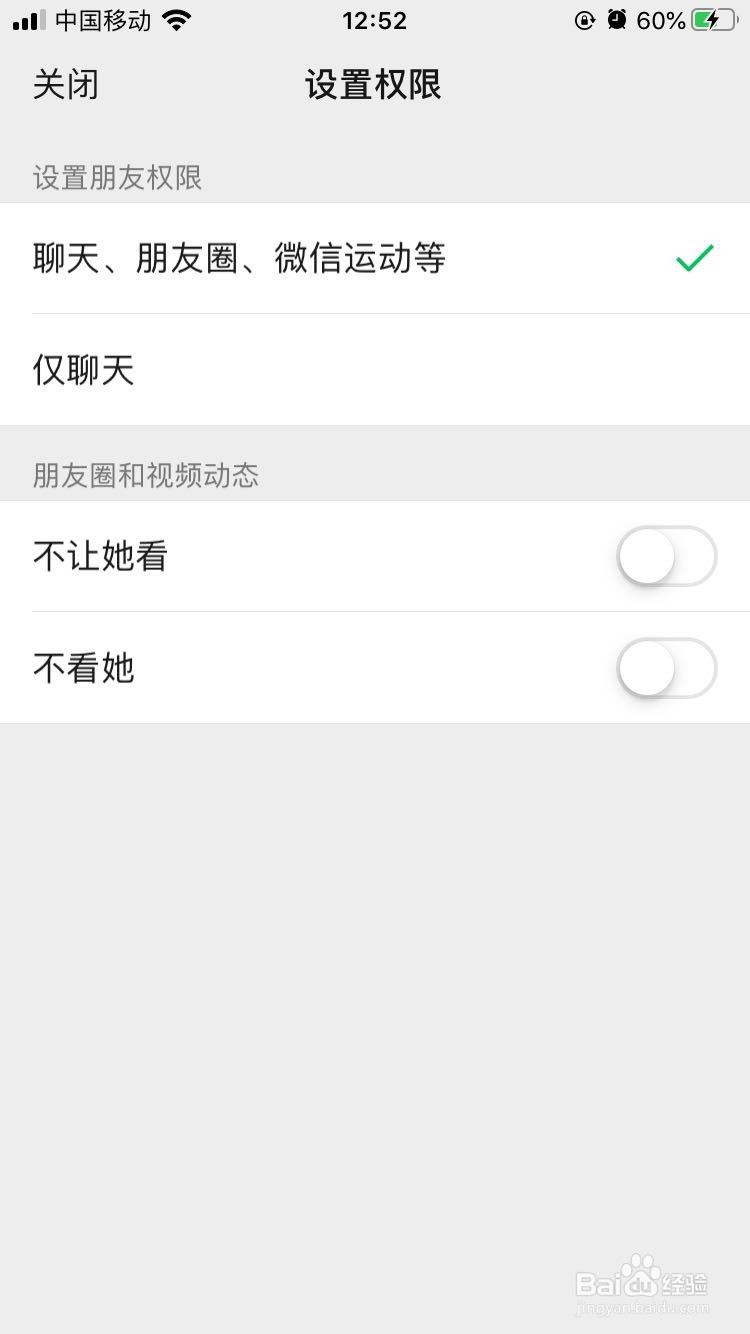This screenshot has height=1334, width=750.
Task: Tap the 设置权限 title
Action: 374,85
